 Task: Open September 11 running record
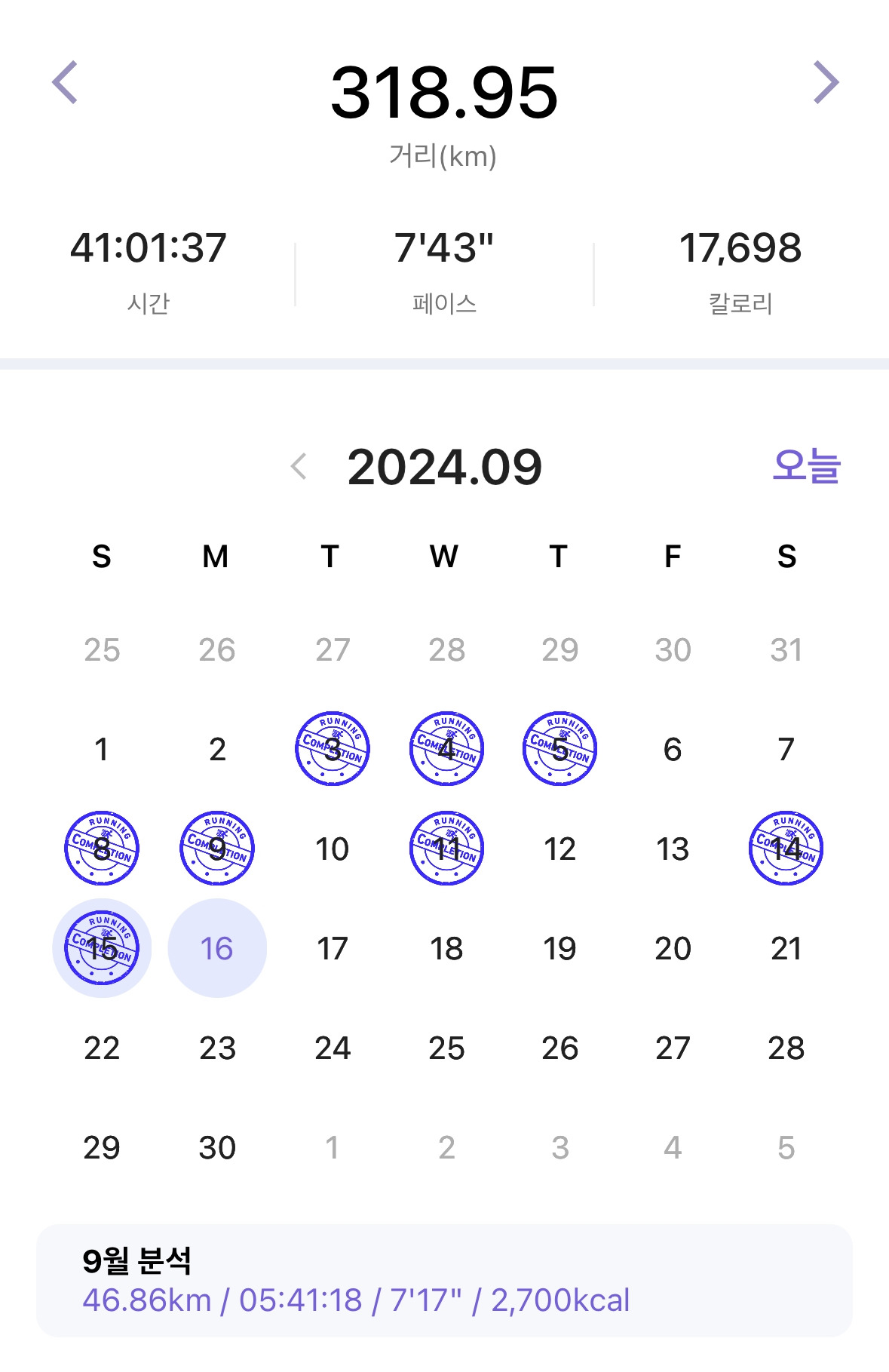[446, 849]
